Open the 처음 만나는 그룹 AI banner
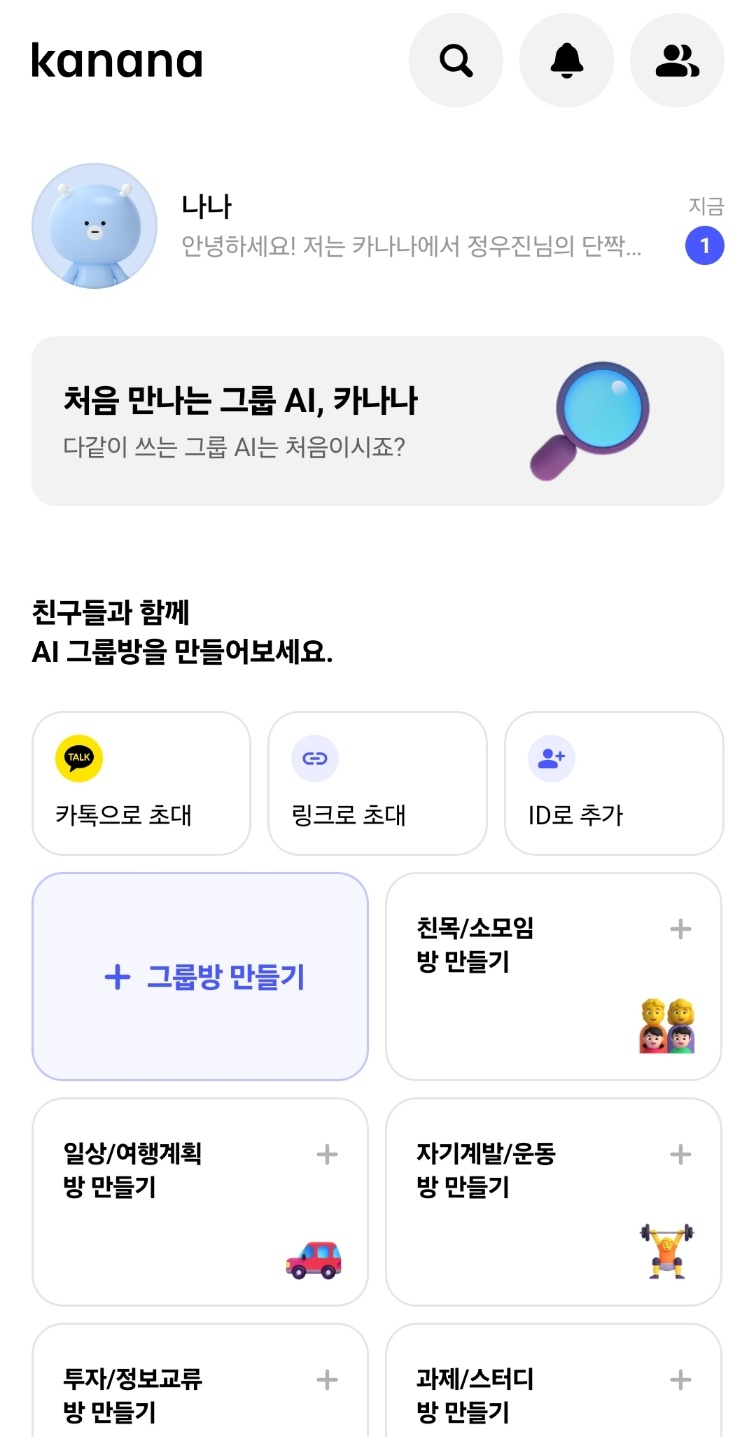Image resolution: width=756 pixels, height=1437 pixels. pos(378,421)
